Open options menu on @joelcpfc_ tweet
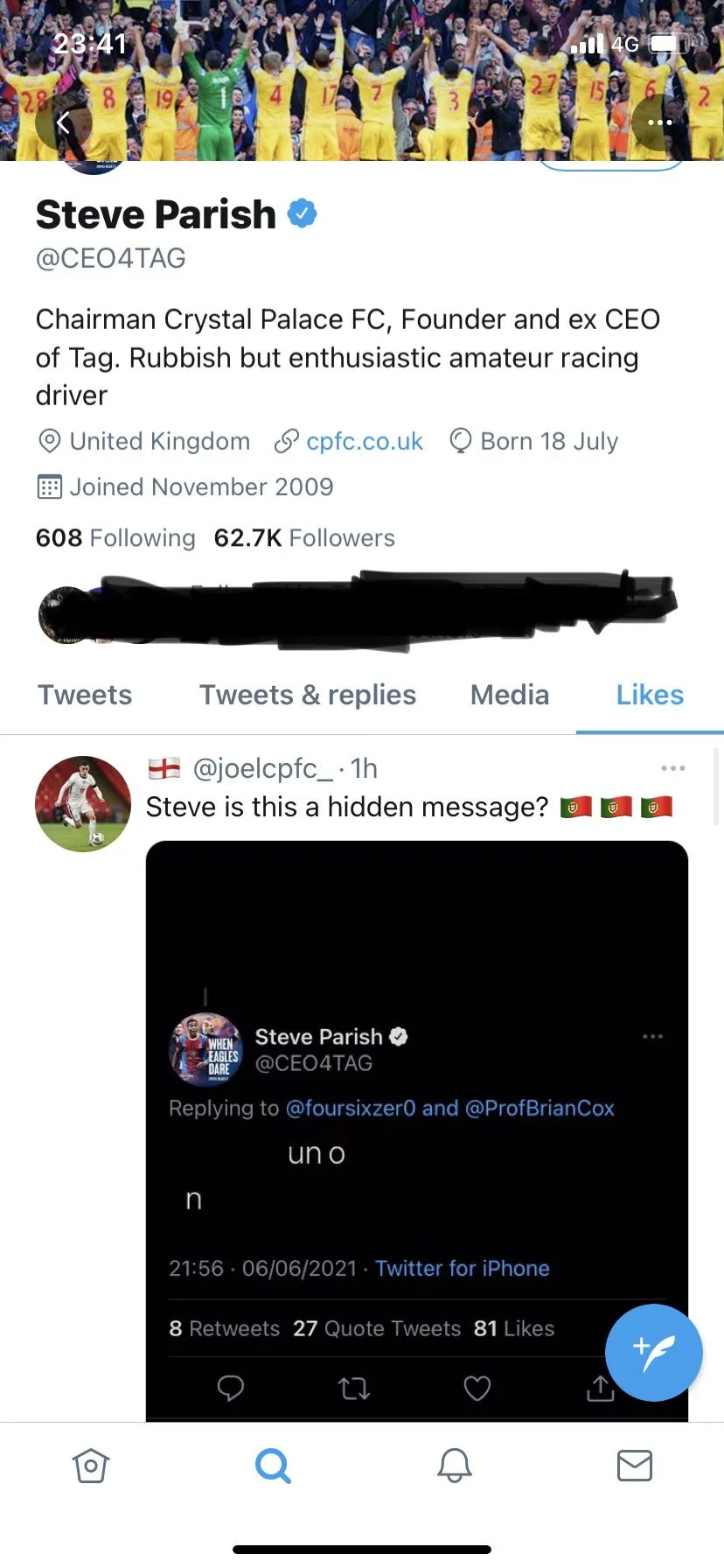The width and height of the screenshot is (724, 1568). [672, 768]
